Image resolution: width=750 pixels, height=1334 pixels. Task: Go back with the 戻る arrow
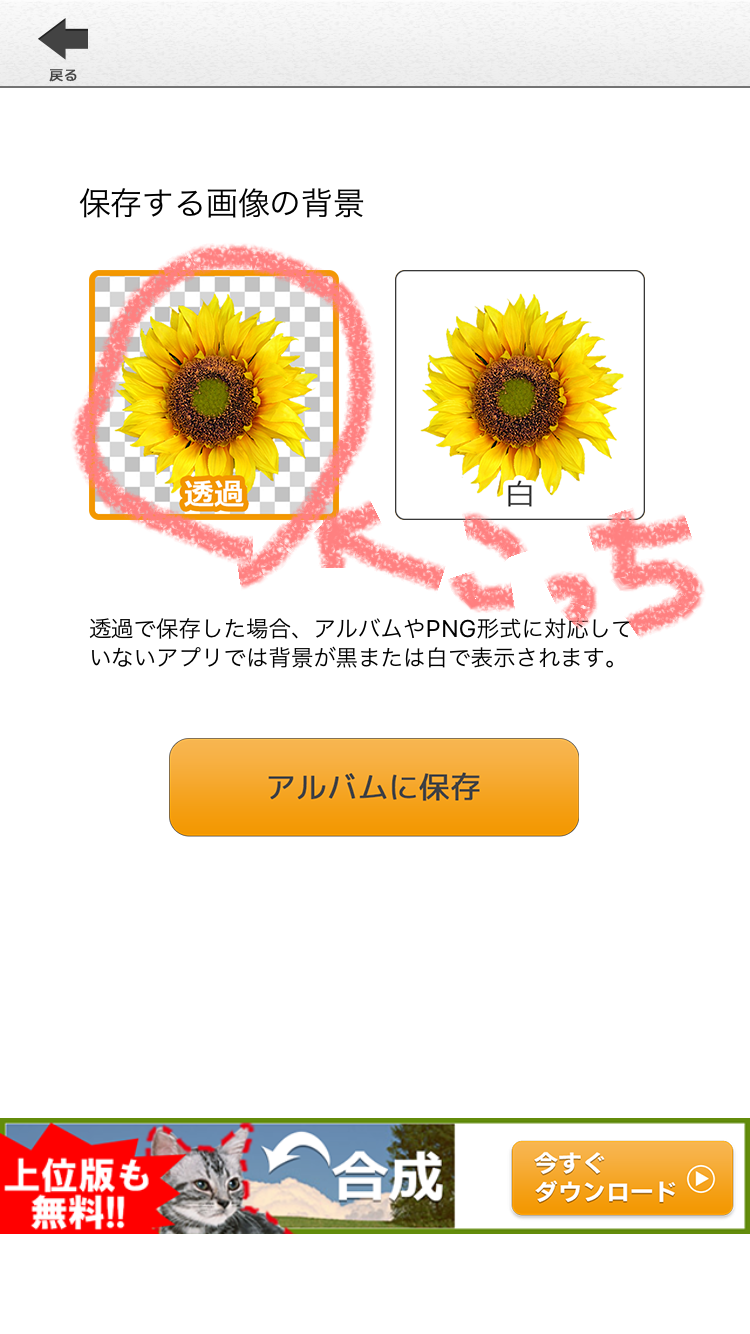[63, 49]
